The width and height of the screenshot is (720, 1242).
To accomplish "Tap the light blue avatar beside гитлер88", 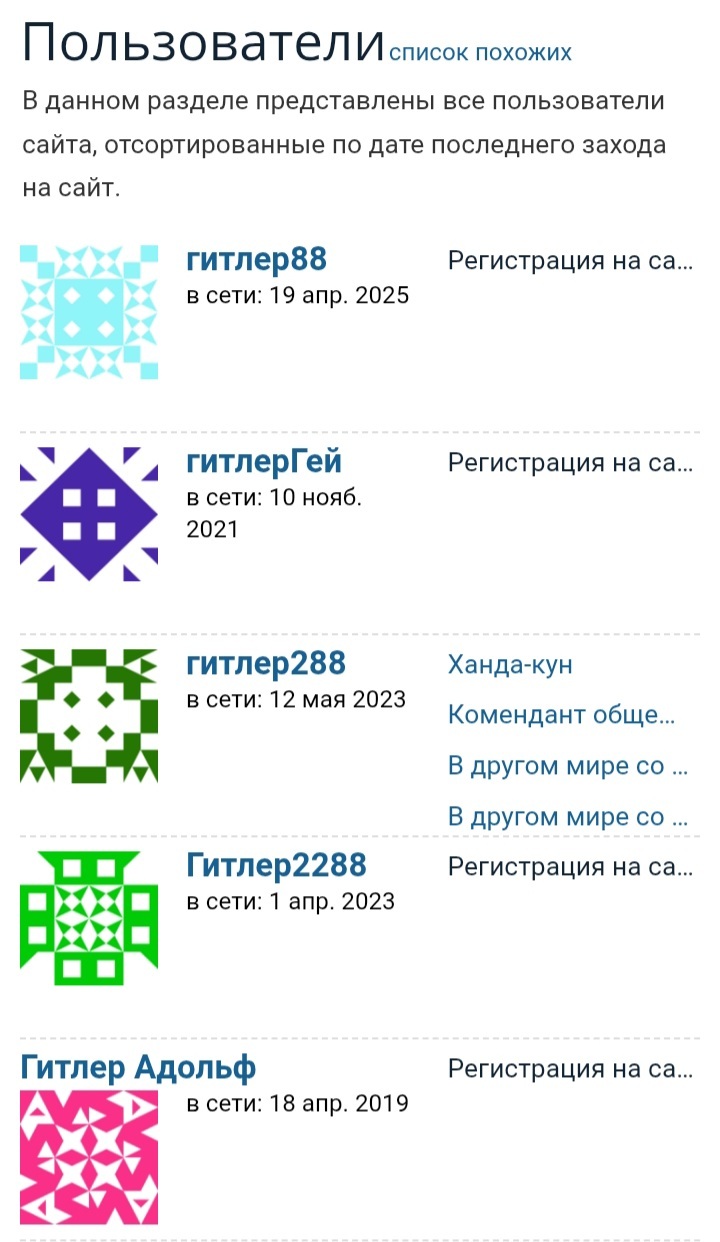I will [89, 311].
